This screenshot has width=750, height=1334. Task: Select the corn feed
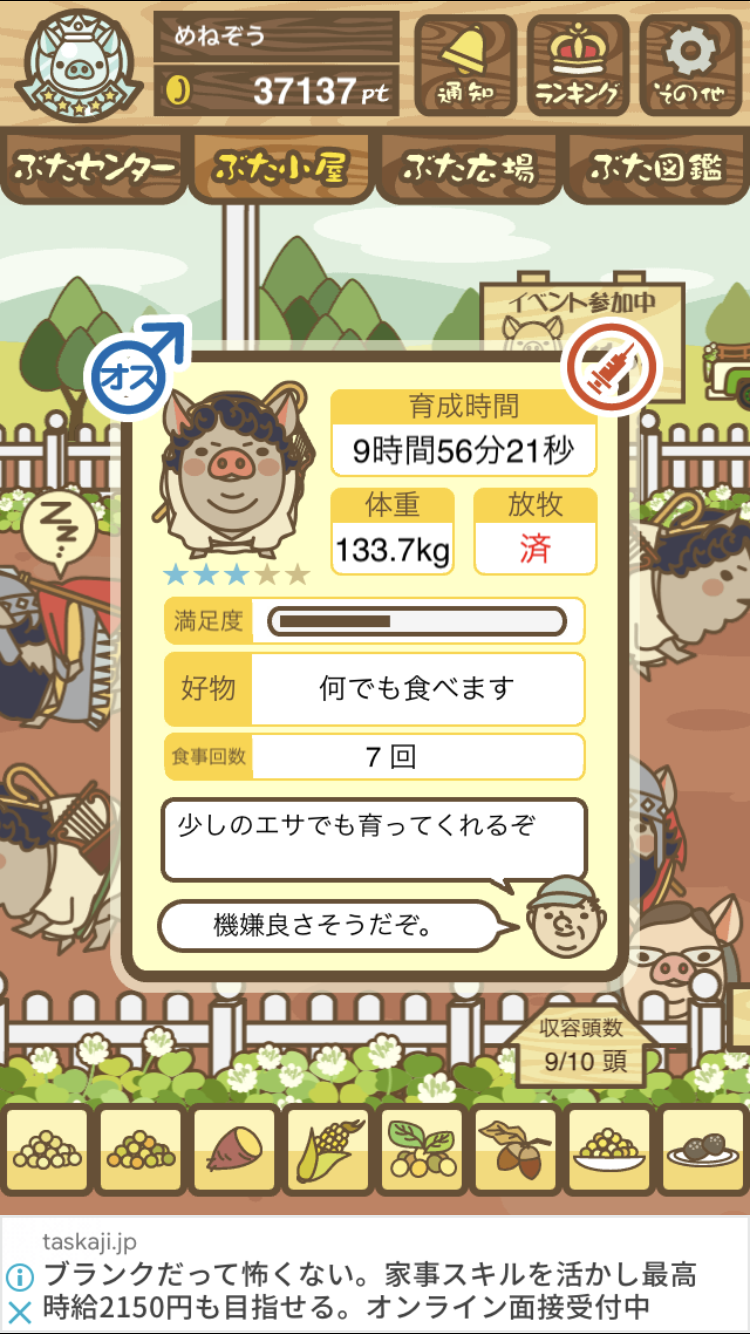(328, 1150)
